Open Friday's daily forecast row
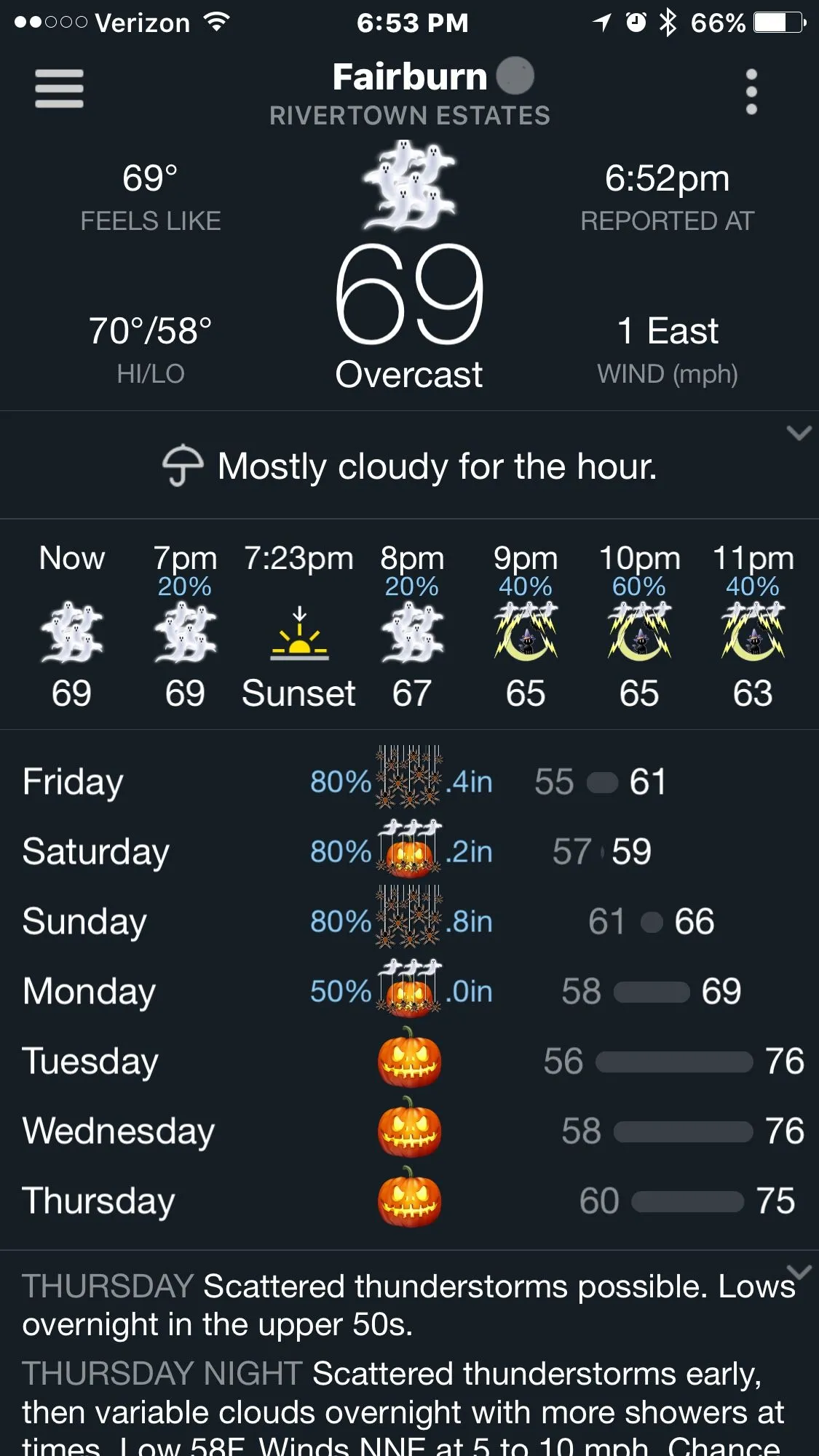The height and width of the screenshot is (1456, 819). (x=409, y=781)
